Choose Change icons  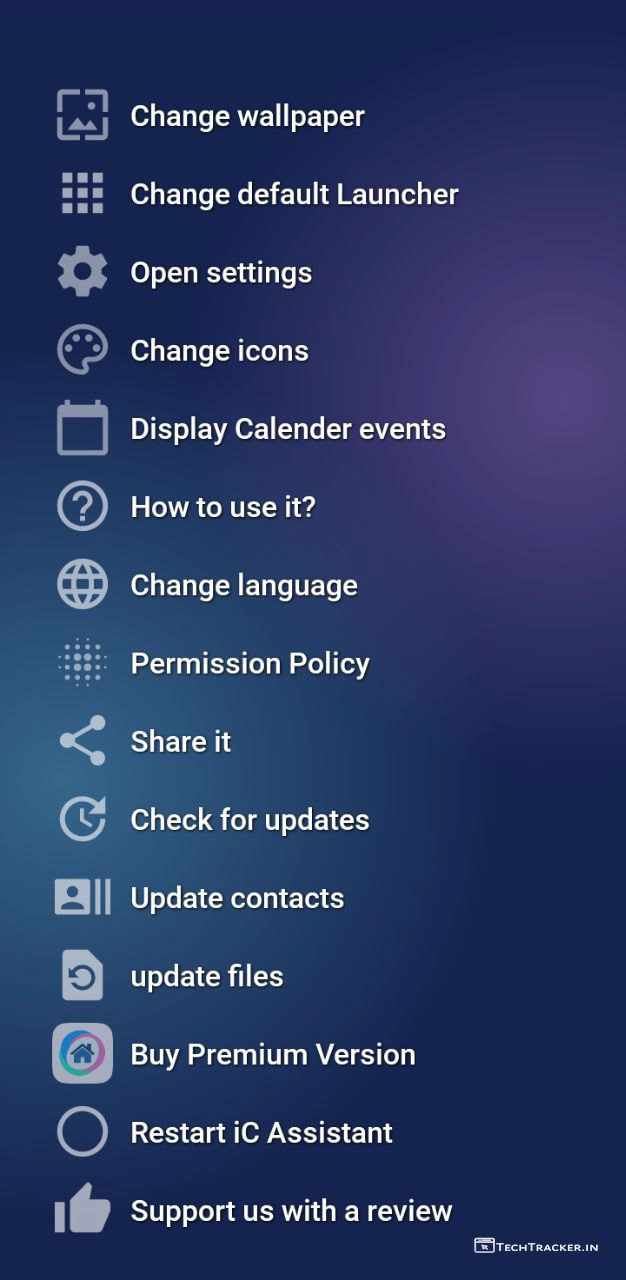tap(219, 351)
